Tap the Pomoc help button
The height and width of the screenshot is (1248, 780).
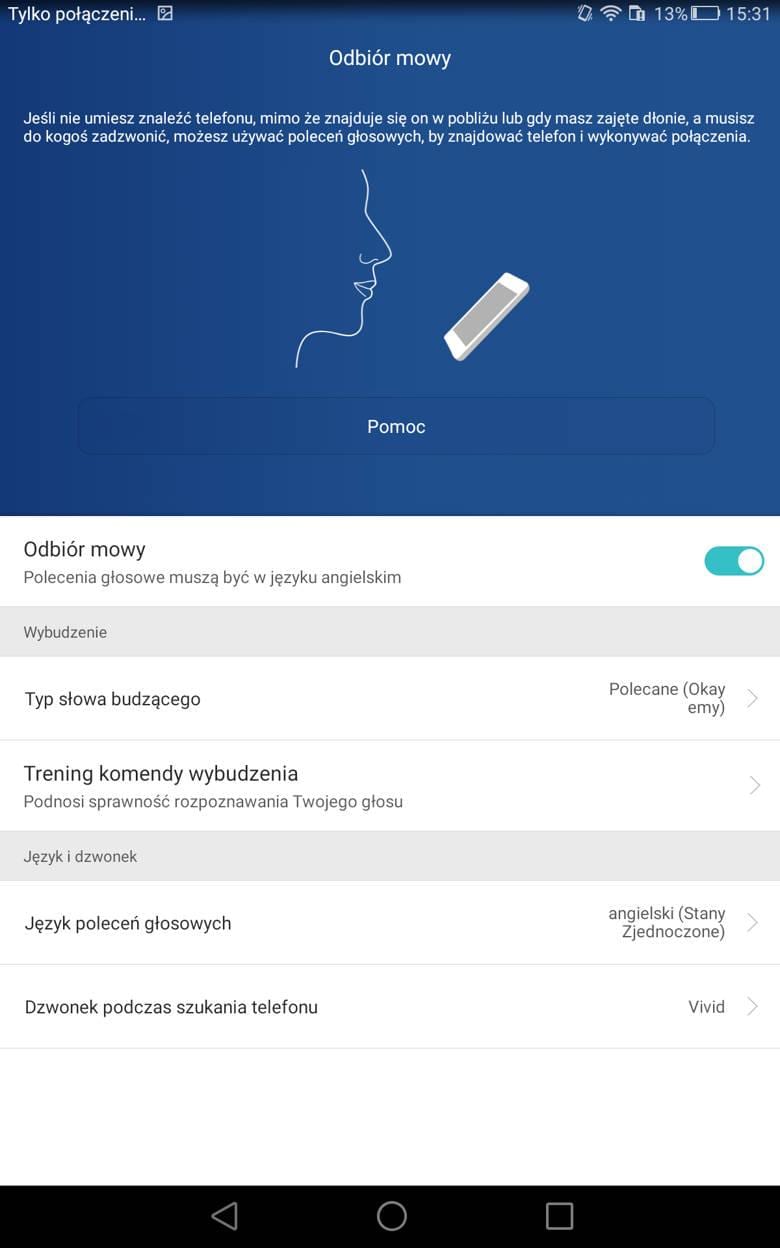tap(396, 427)
